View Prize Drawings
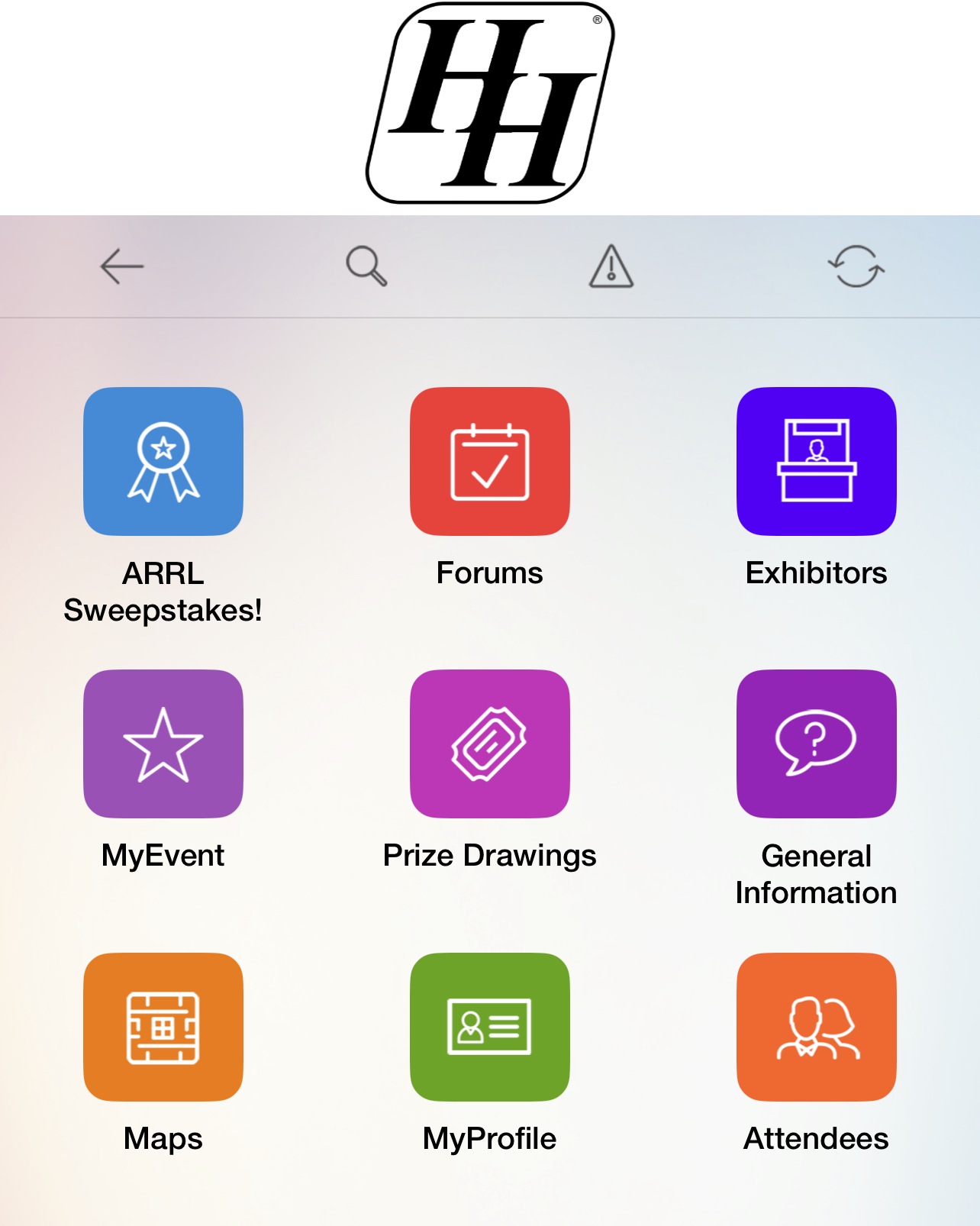 click(490, 744)
